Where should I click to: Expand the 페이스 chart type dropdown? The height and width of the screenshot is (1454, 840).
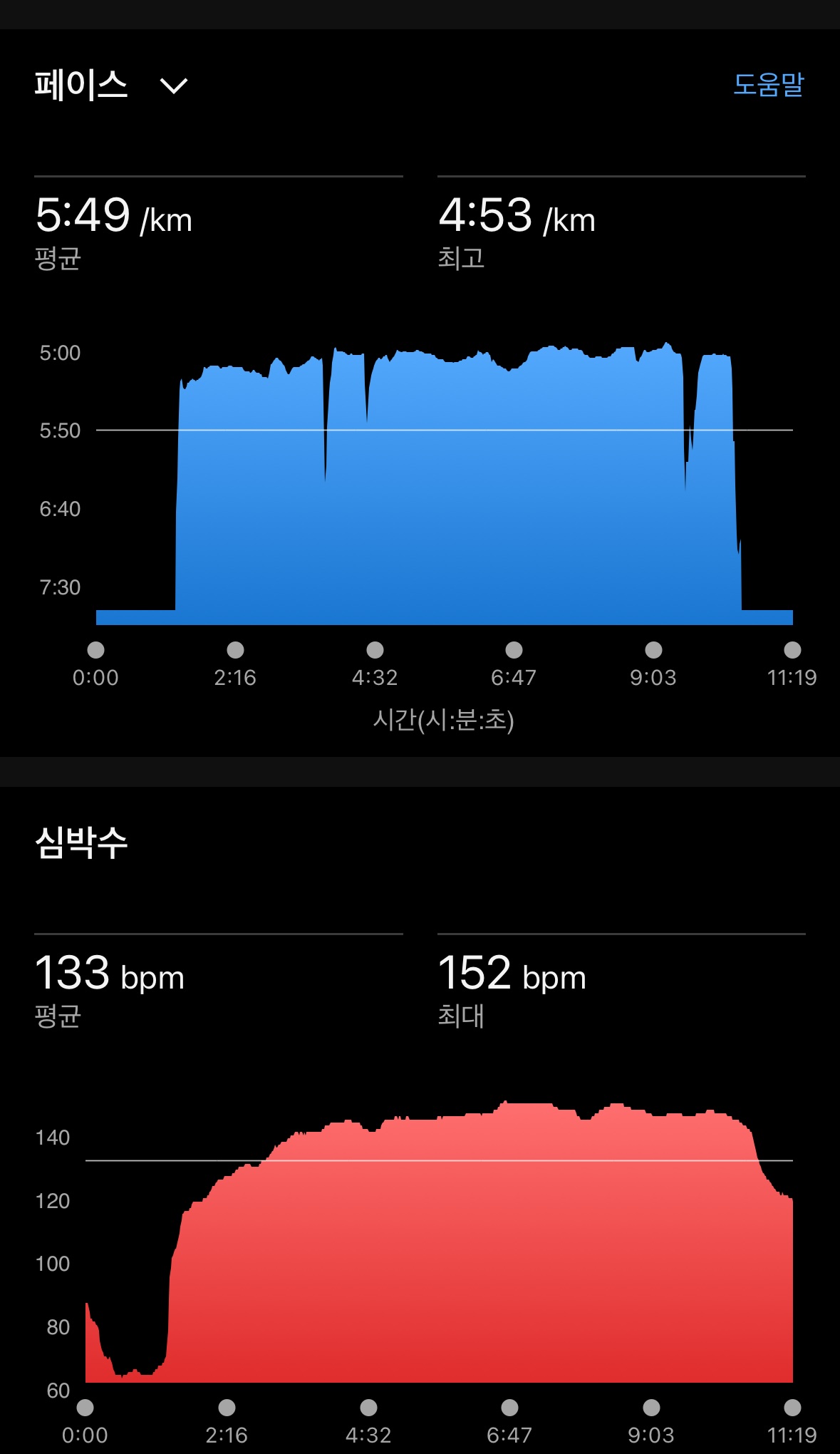point(173,86)
